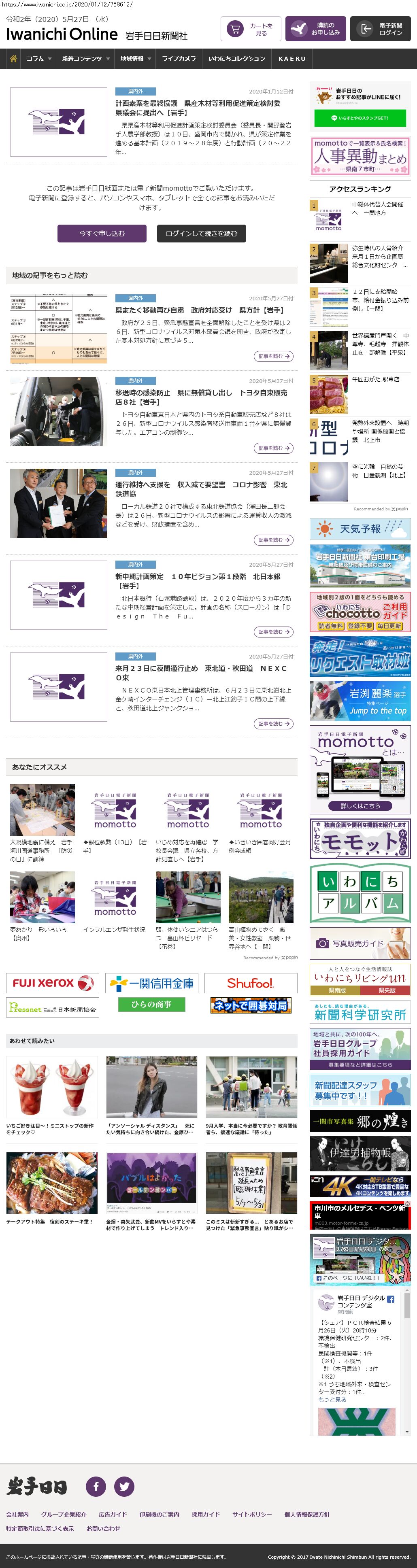Open the お問い合わせ contact link

[103, 1528]
